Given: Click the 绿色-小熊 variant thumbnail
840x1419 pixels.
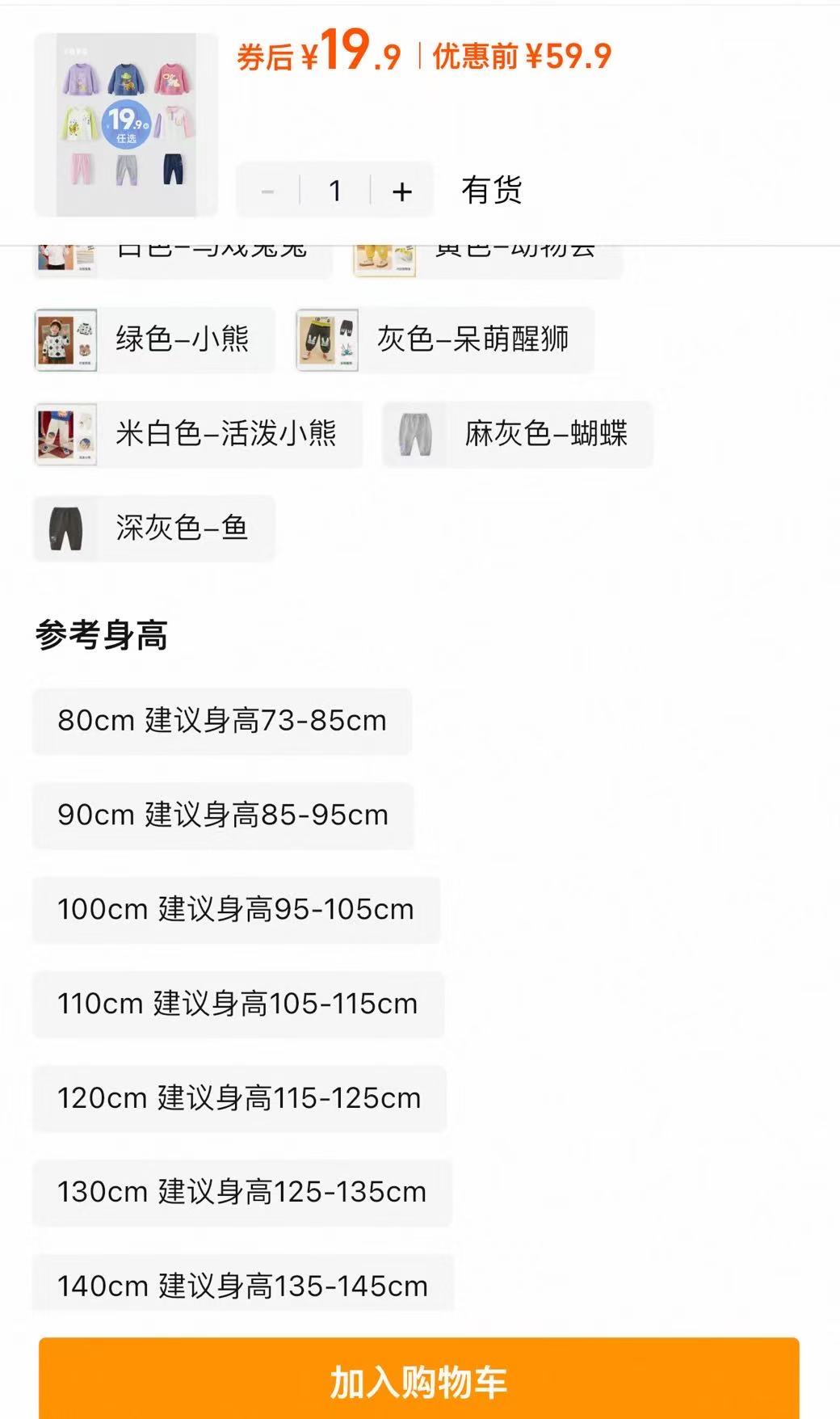Looking at the screenshot, I should tap(65, 339).
